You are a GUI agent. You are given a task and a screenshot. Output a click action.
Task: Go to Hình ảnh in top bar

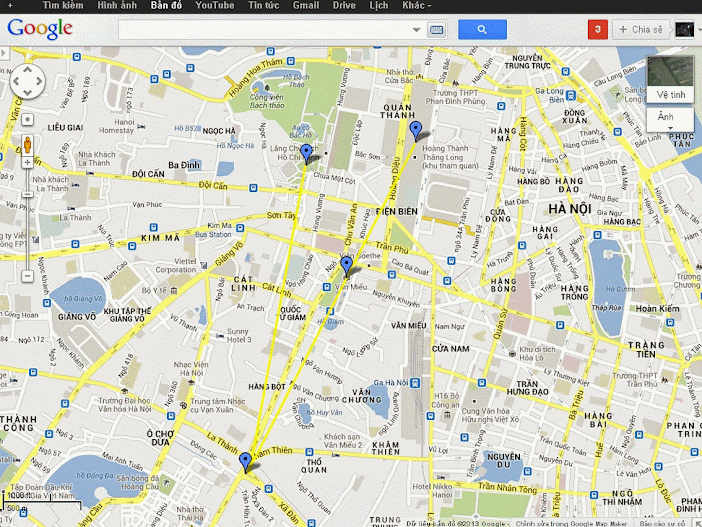(116, 5)
